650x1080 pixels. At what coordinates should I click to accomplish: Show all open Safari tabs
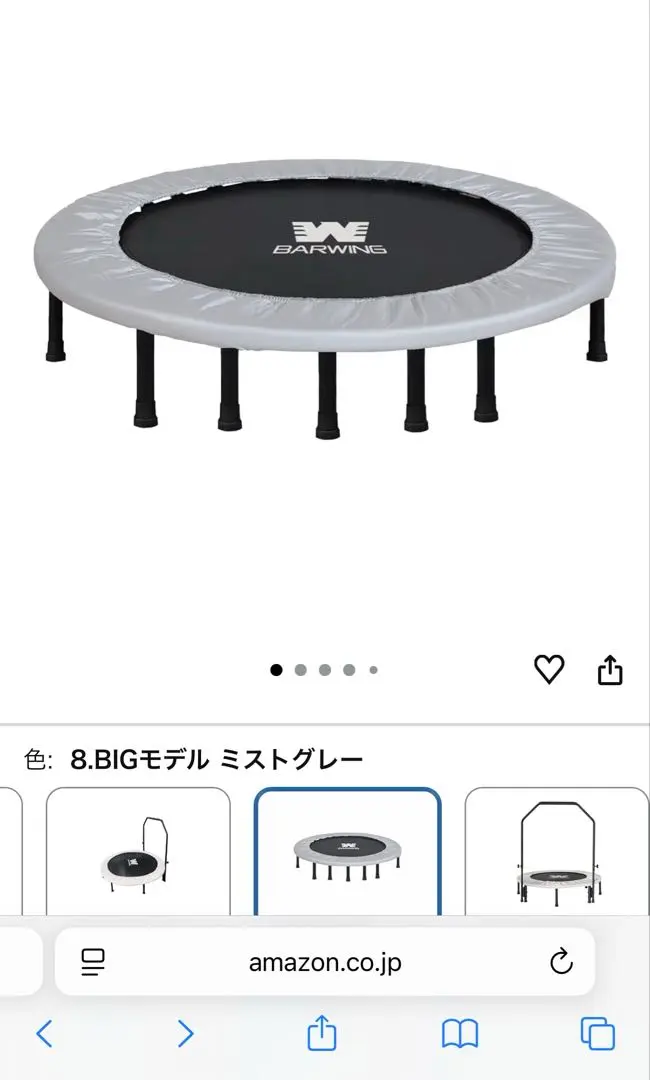[x=598, y=1033]
